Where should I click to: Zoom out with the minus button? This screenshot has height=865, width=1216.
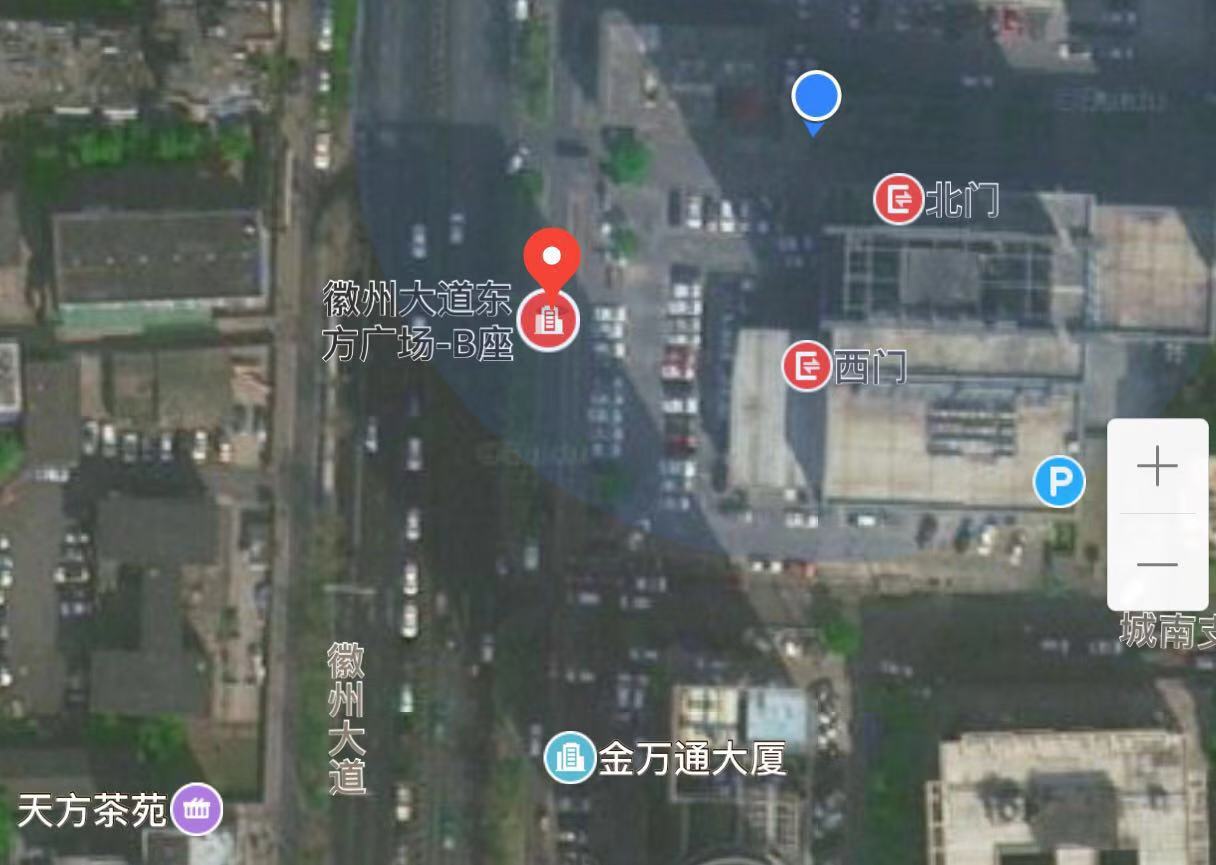pyautogui.click(x=1157, y=564)
